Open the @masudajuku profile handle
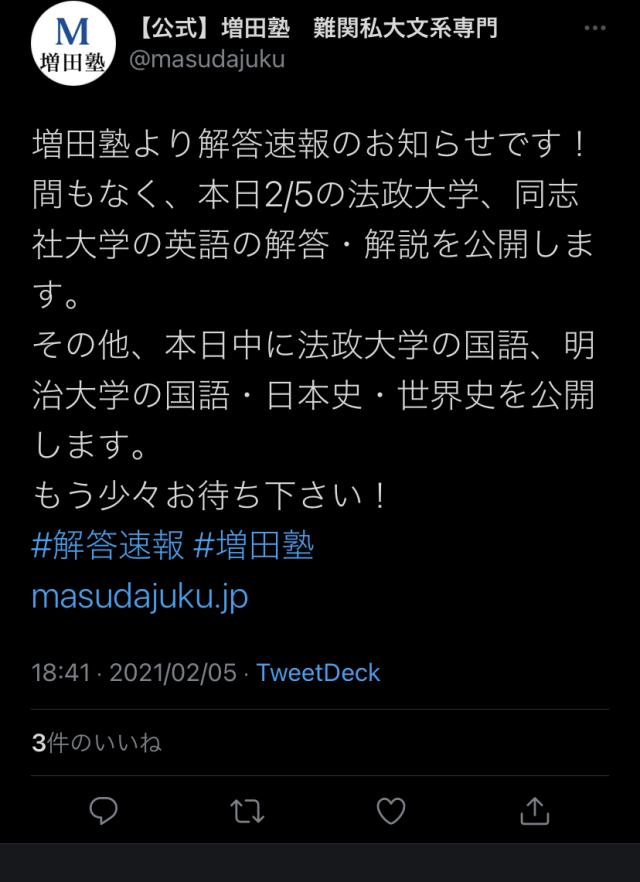The image size is (640, 882). pyautogui.click(x=207, y=59)
